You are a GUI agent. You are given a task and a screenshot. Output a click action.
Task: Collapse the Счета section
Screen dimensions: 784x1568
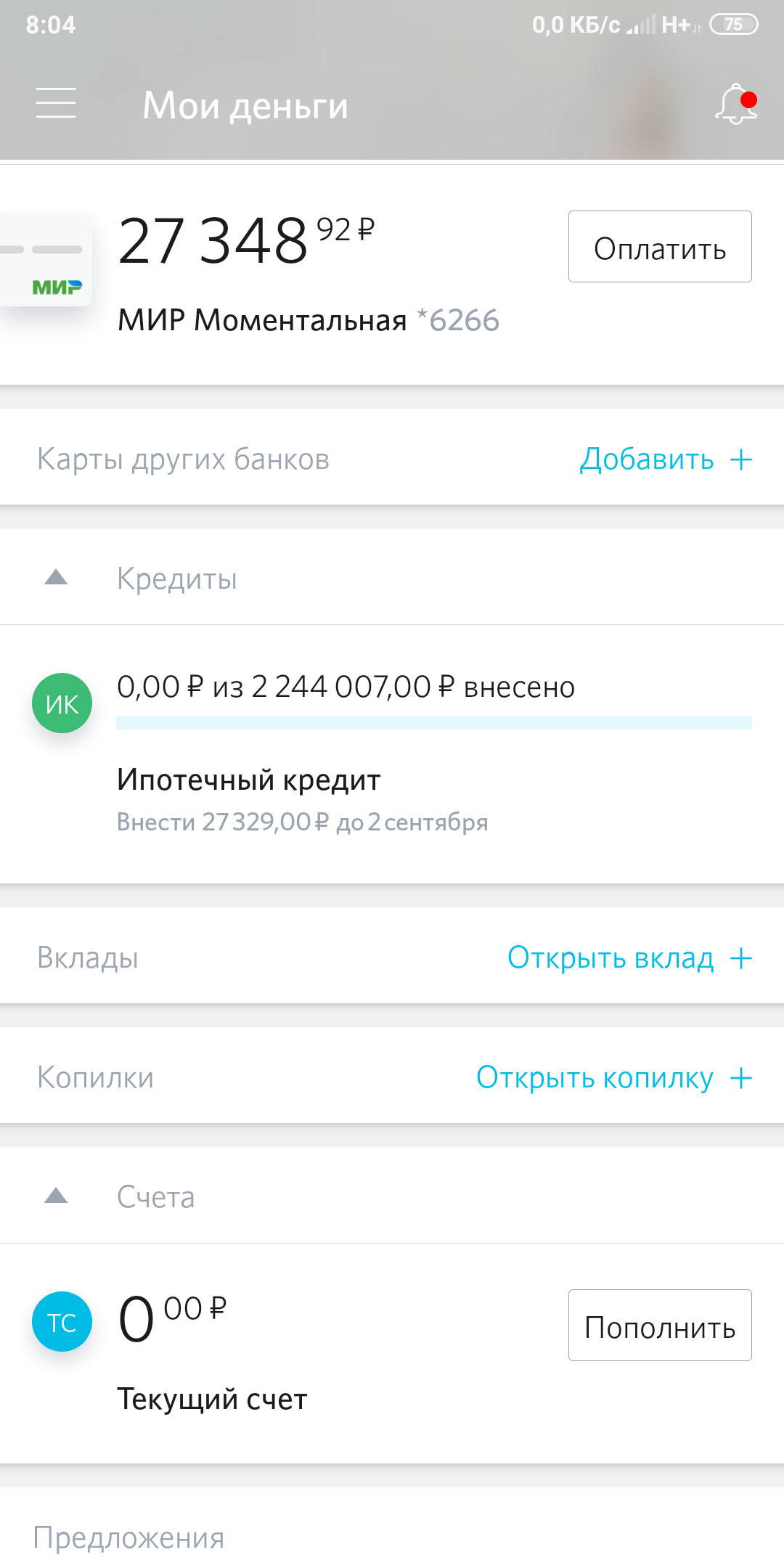[x=56, y=1196]
